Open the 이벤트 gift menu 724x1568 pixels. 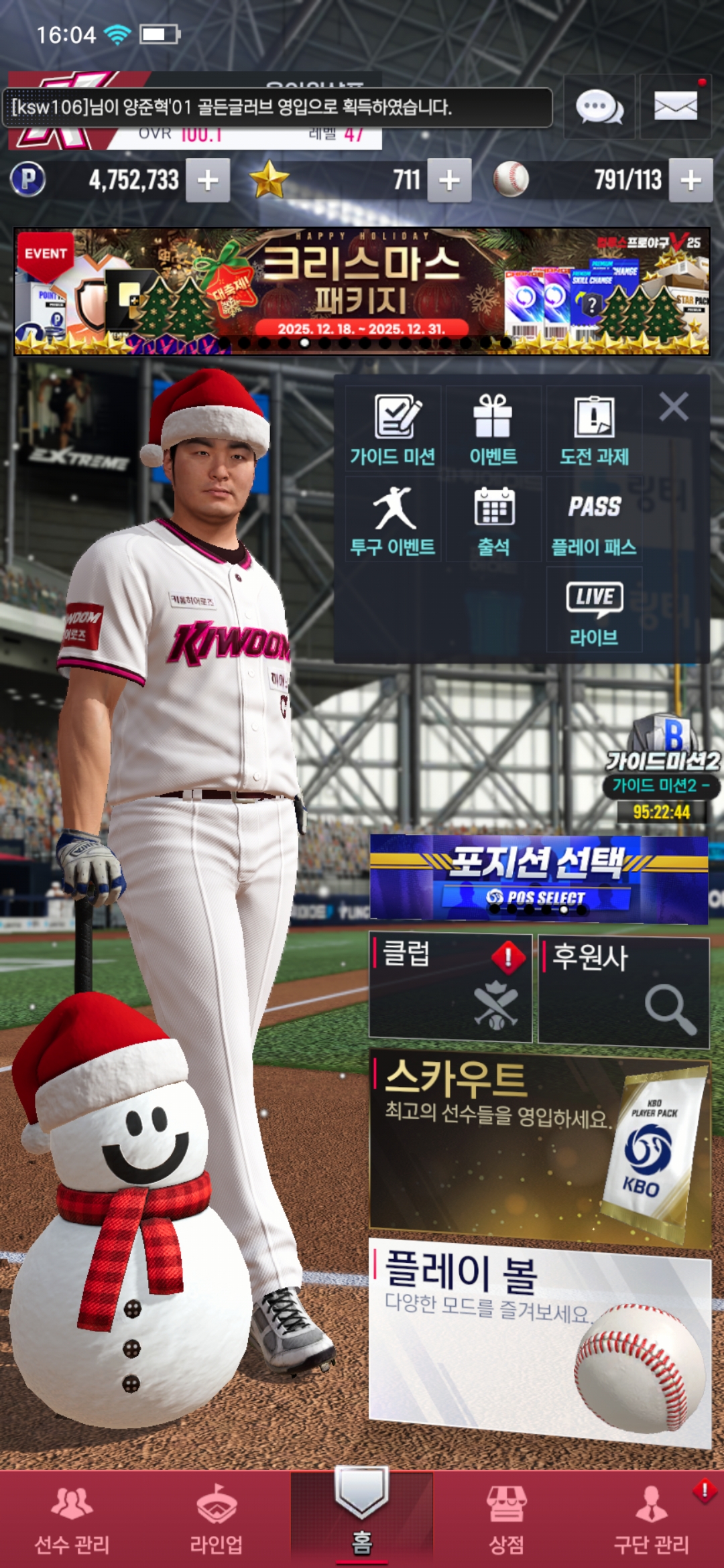click(493, 430)
